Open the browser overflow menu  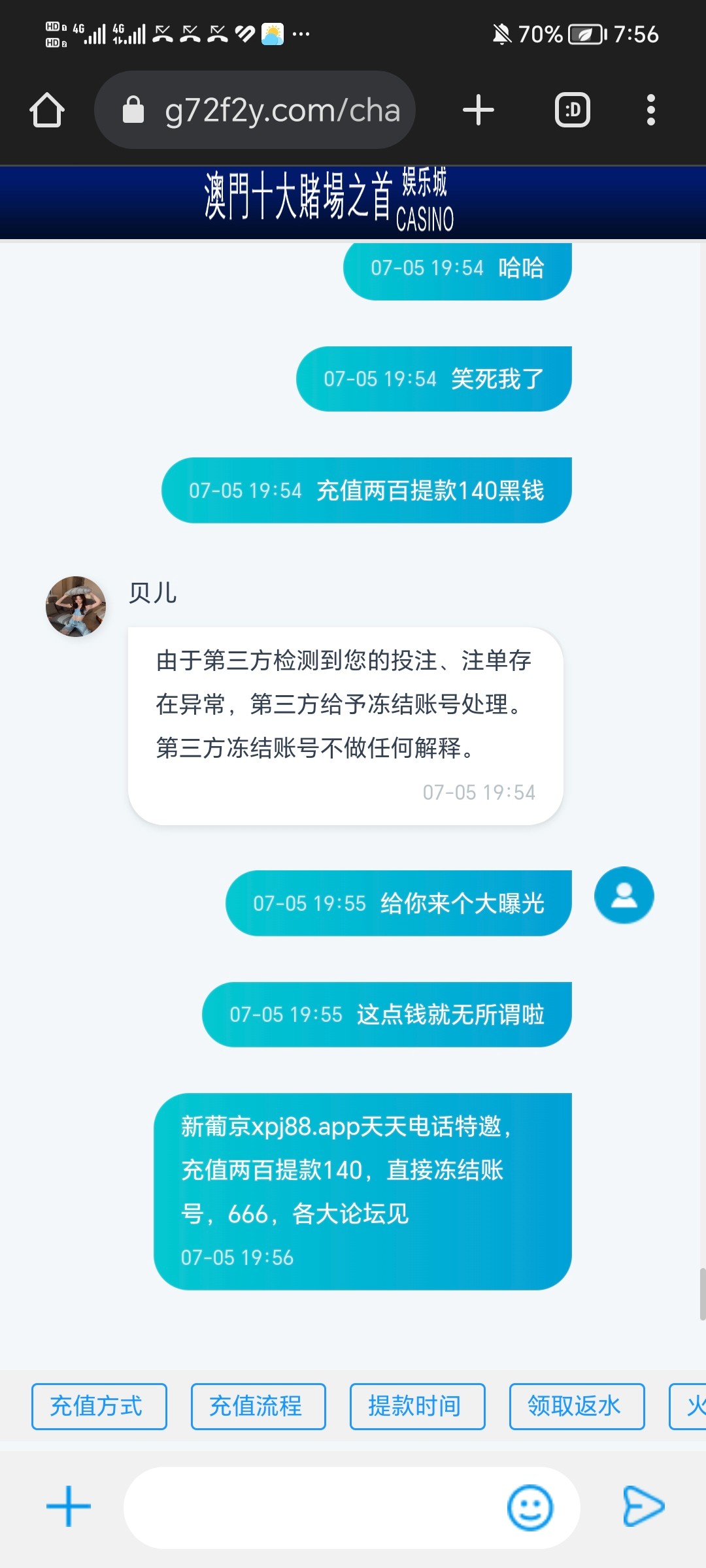click(x=650, y=110)
